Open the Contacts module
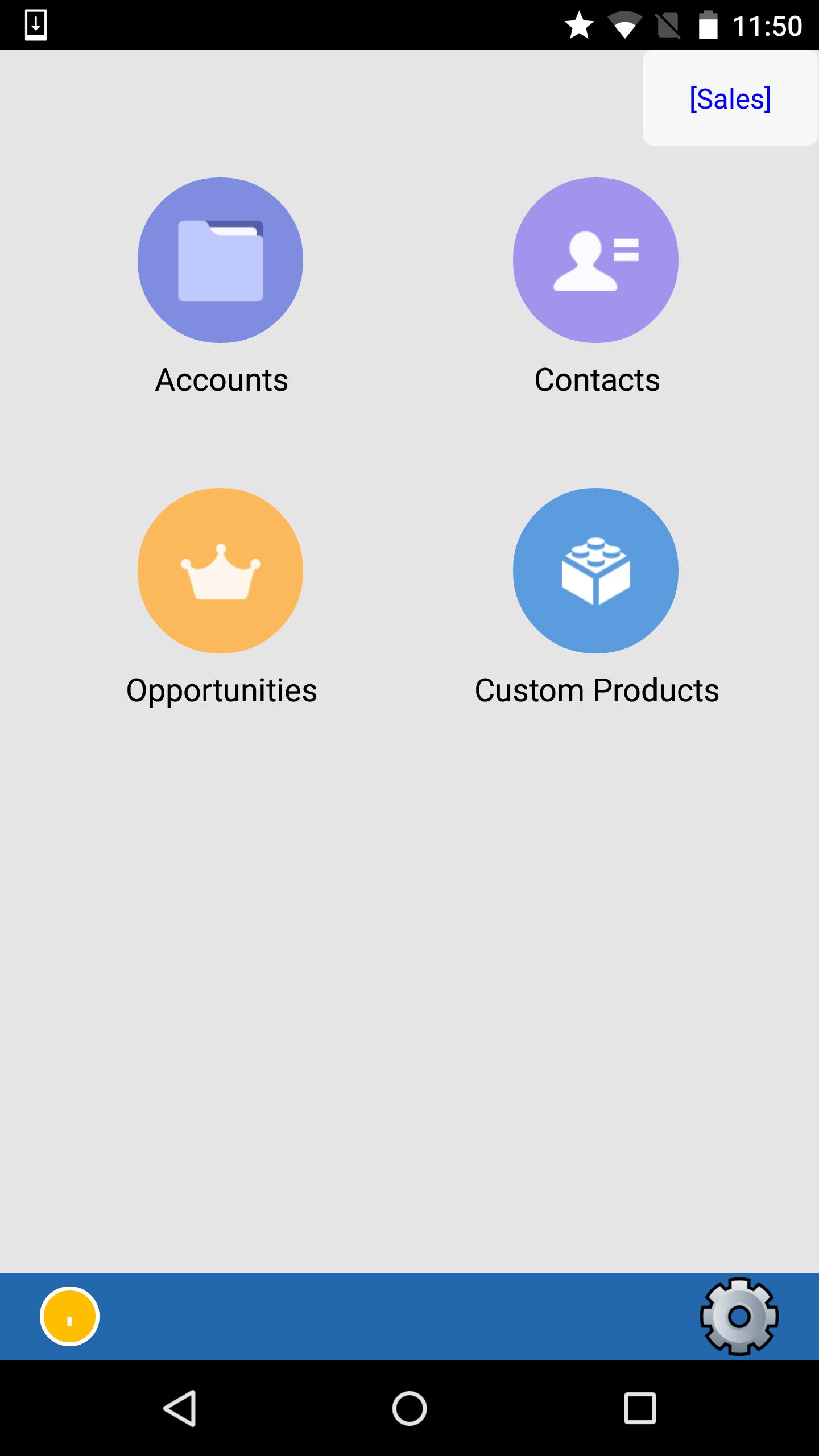The image size is (819, 1456). pyautogui.click(x=595, y=260)
